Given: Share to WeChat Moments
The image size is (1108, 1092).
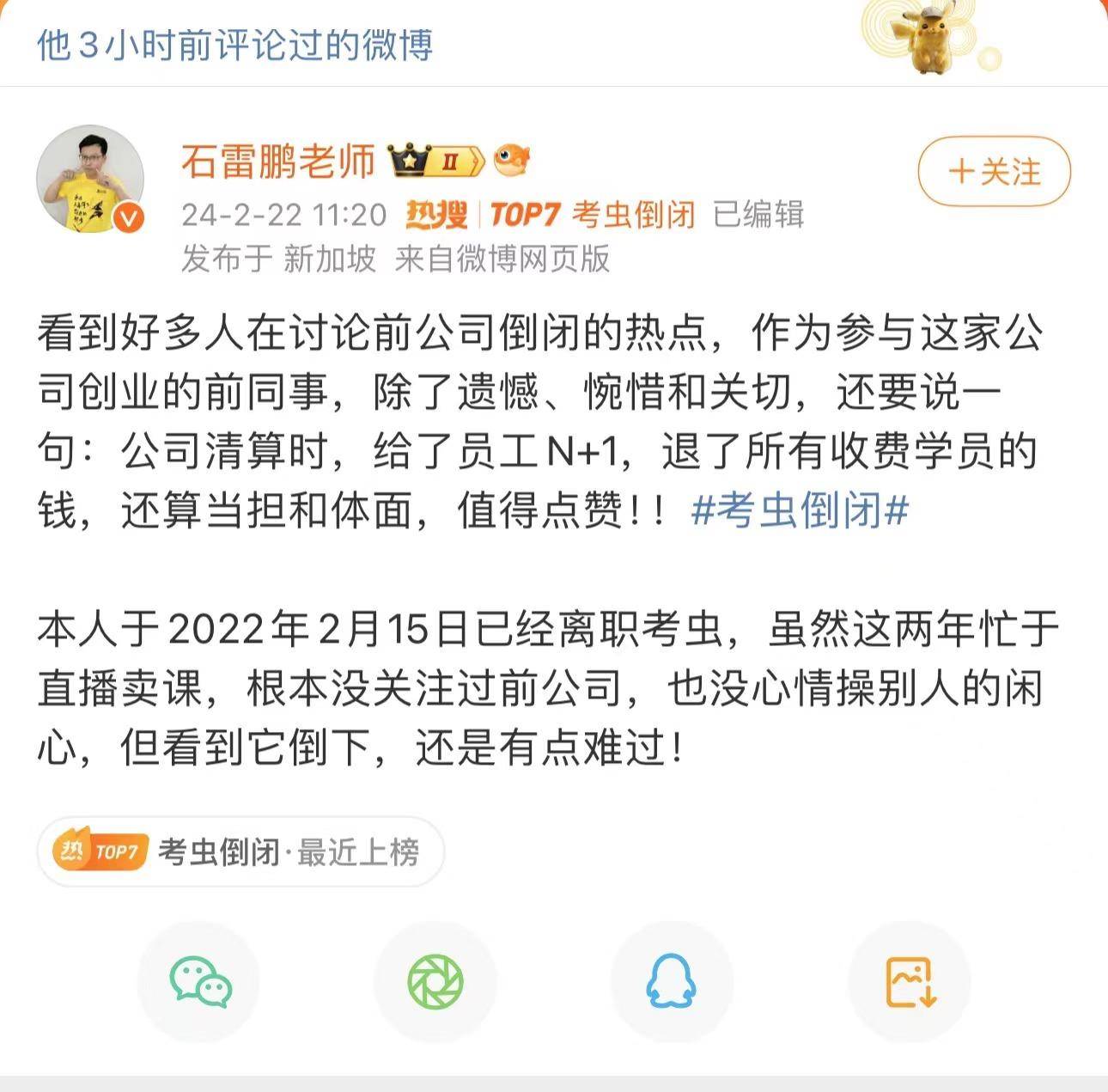Looking at the screenshot, I should point(435,982).
